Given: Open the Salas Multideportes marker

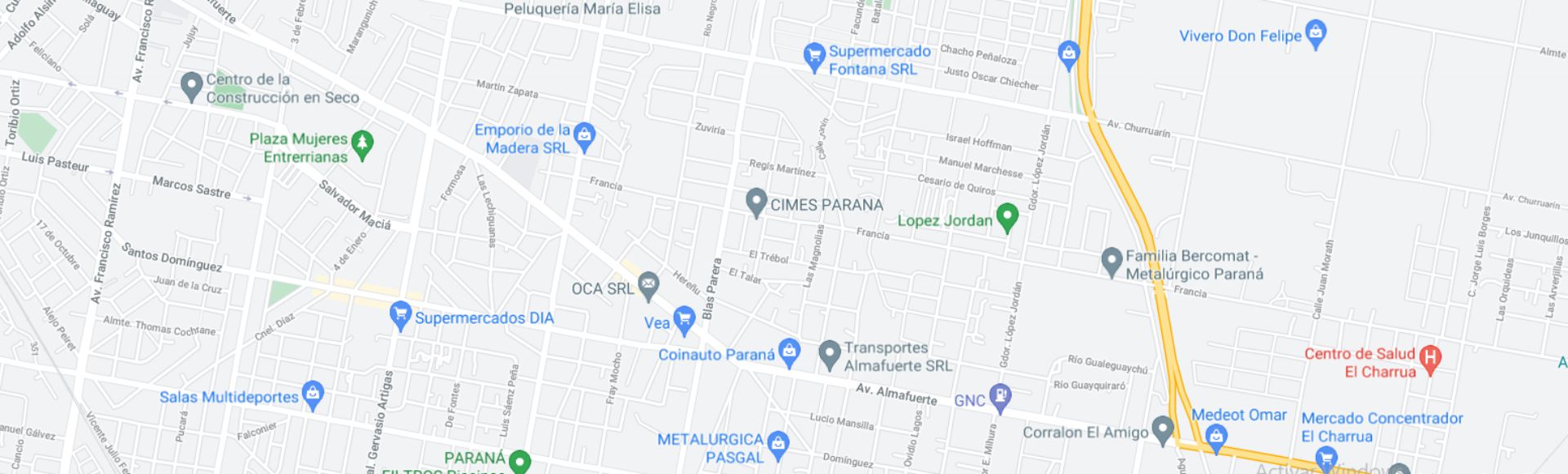Looking at the screenshot, I should tap(312, 395).
